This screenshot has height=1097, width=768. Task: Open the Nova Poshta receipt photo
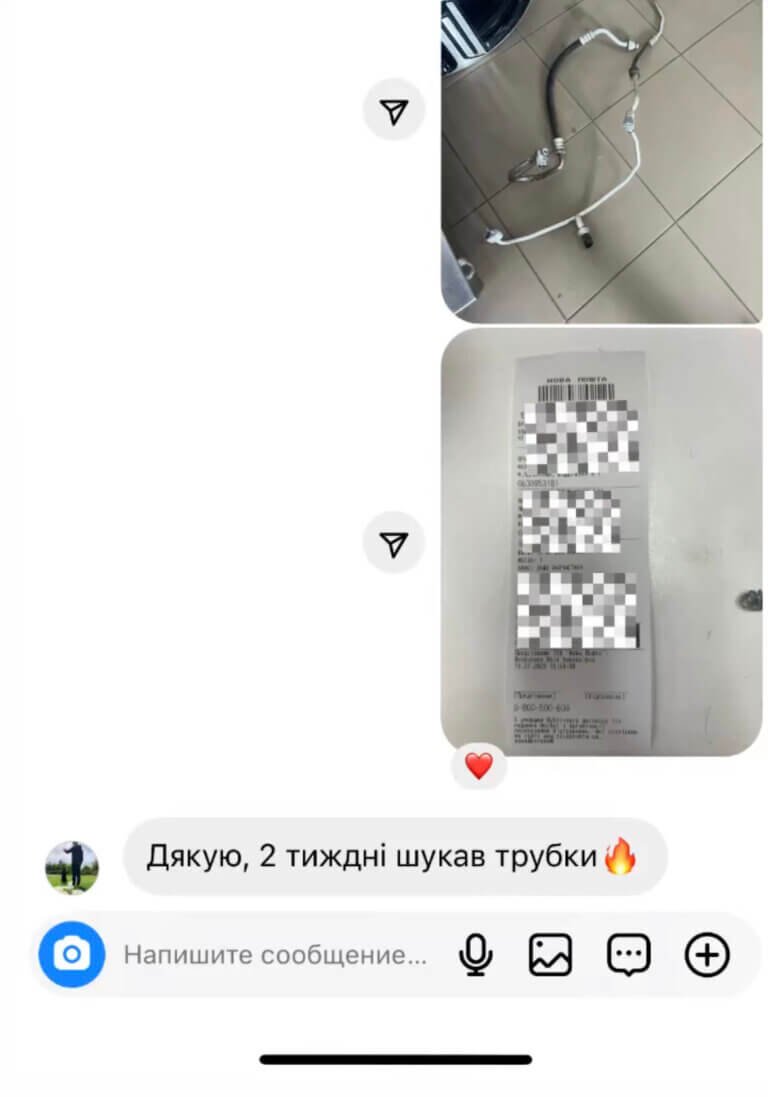[x=601, y=541]
